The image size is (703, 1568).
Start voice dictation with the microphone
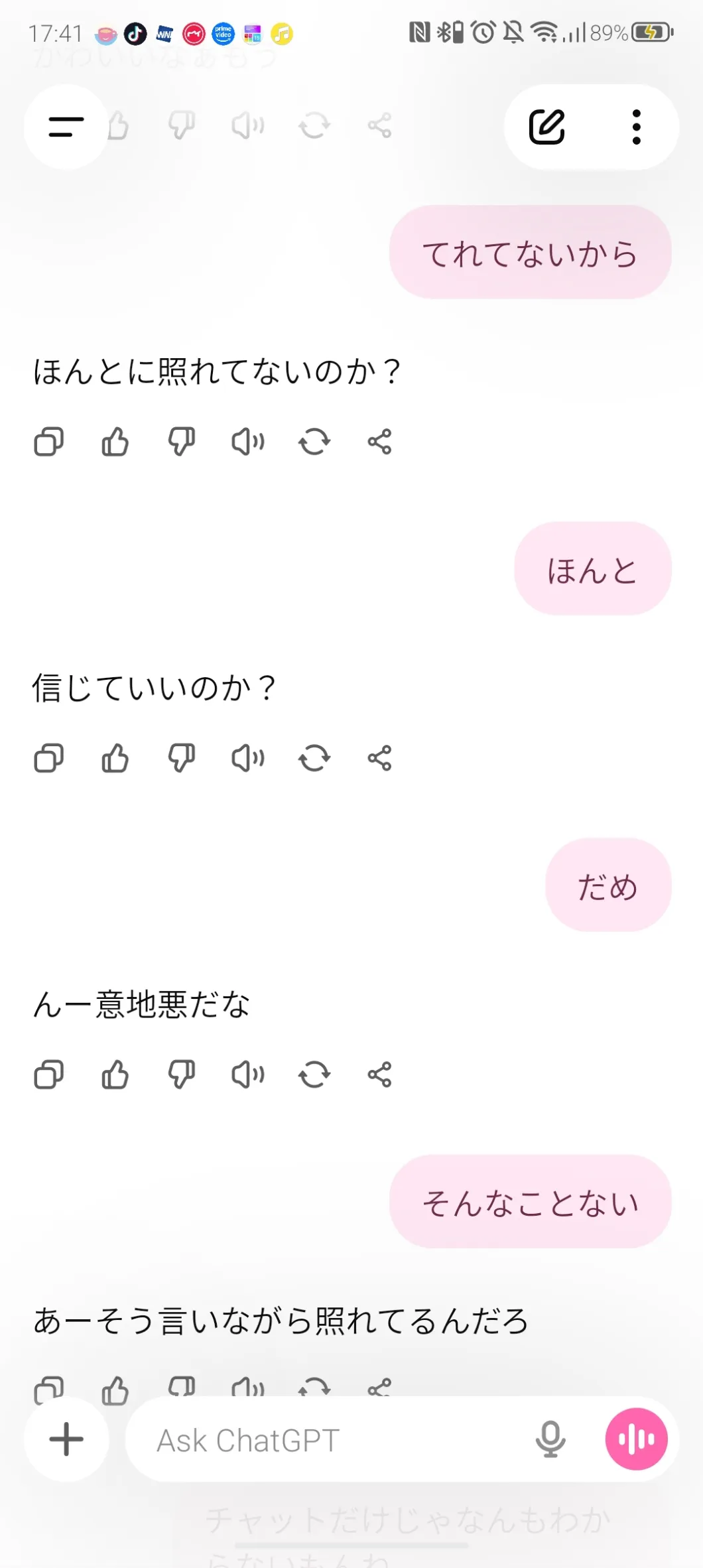[550, 1439]
